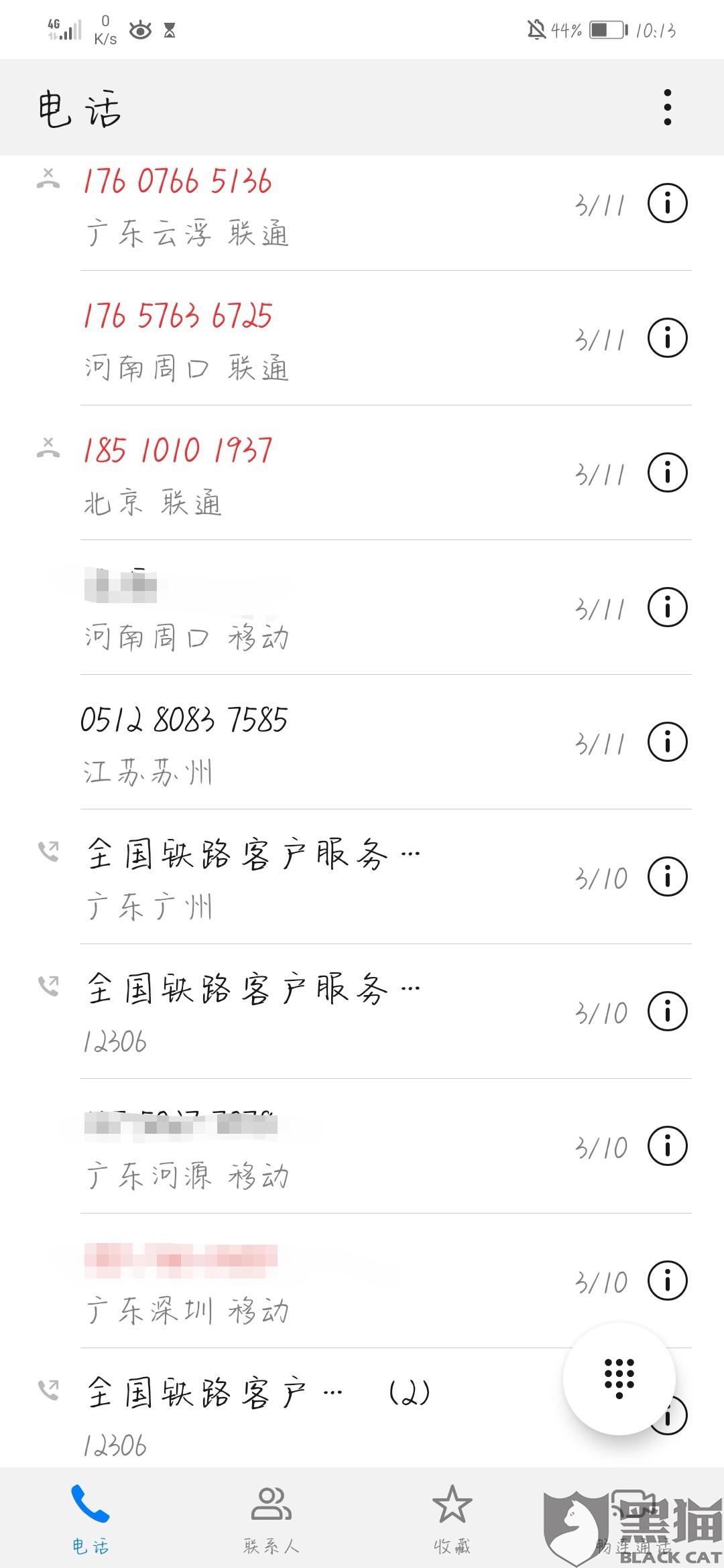Select the 电话 tab
Screen dimensions: 724x1568
click(90, 1518)
